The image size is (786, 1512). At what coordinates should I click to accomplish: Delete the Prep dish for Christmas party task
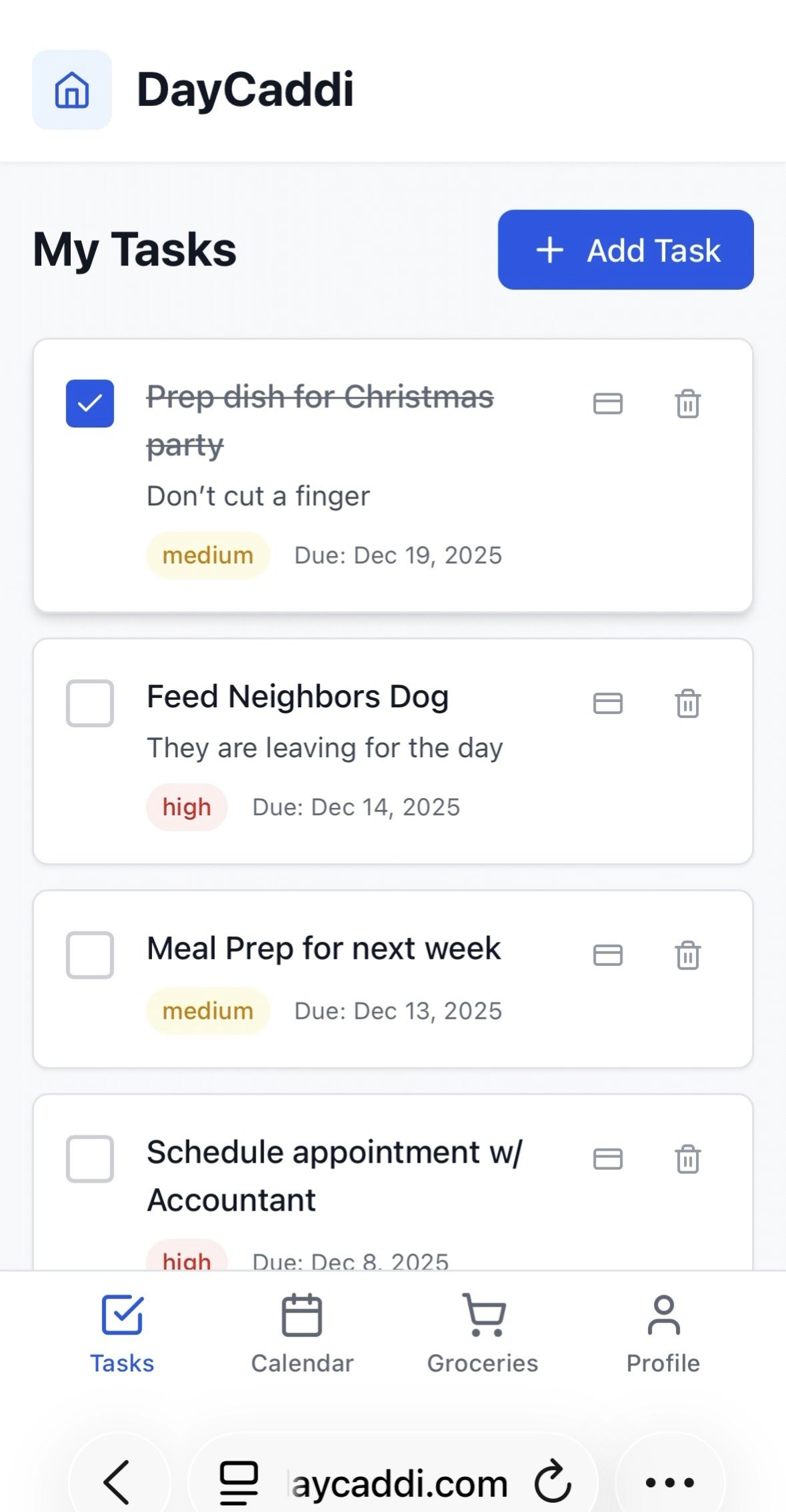tap(687, 403)
